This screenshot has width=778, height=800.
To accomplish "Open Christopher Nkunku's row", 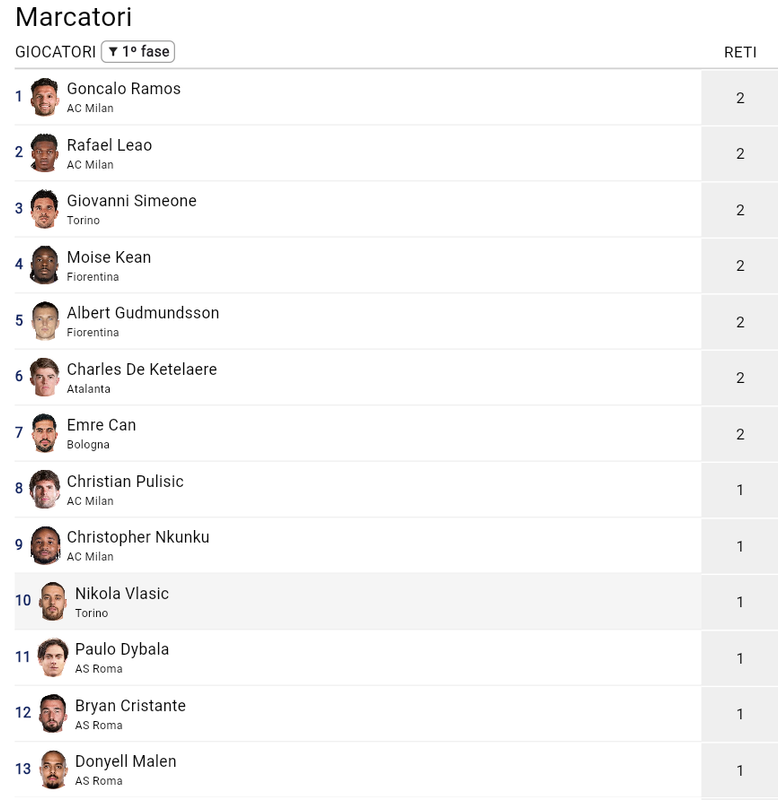I will click(396, 545).
